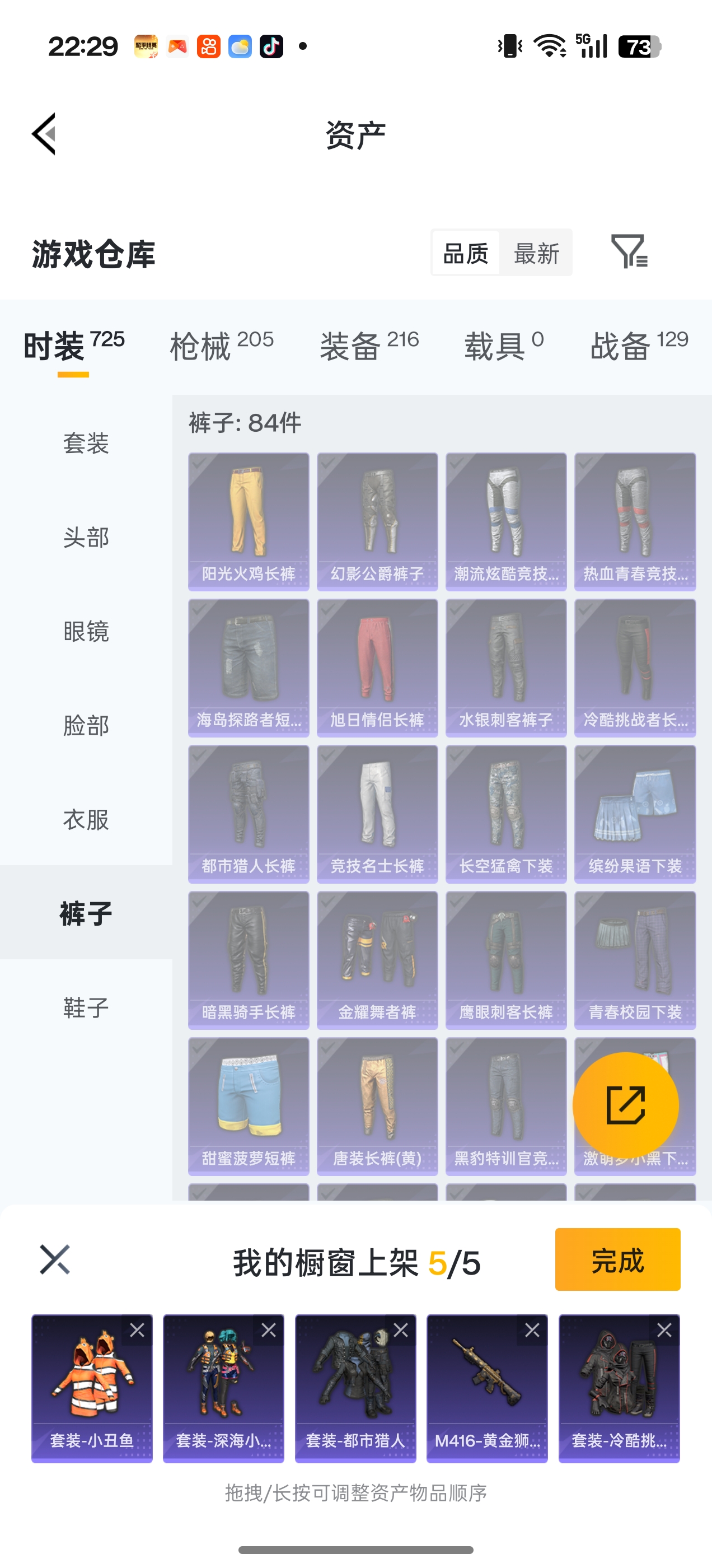The image size is (712, 1568).
Task: Select the 套装 category in sidebar
Action: 86,443
